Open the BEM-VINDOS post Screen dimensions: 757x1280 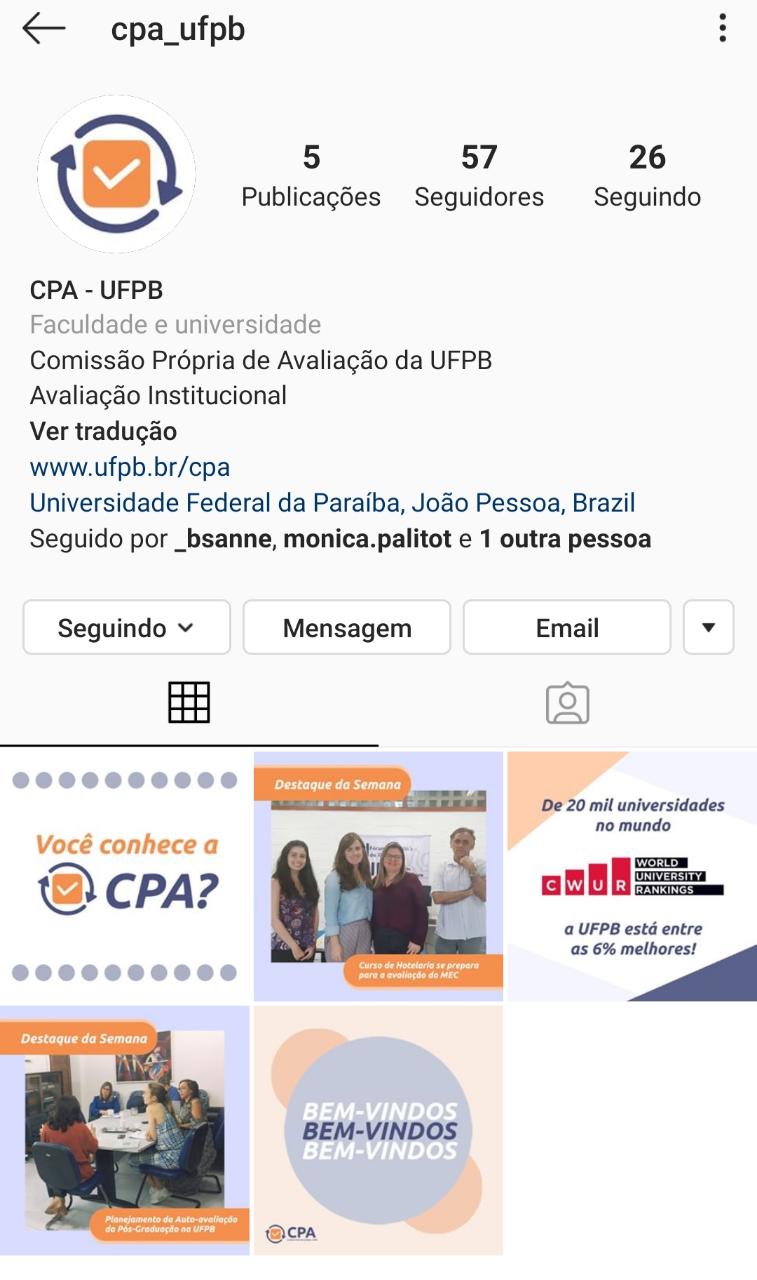378,1130
